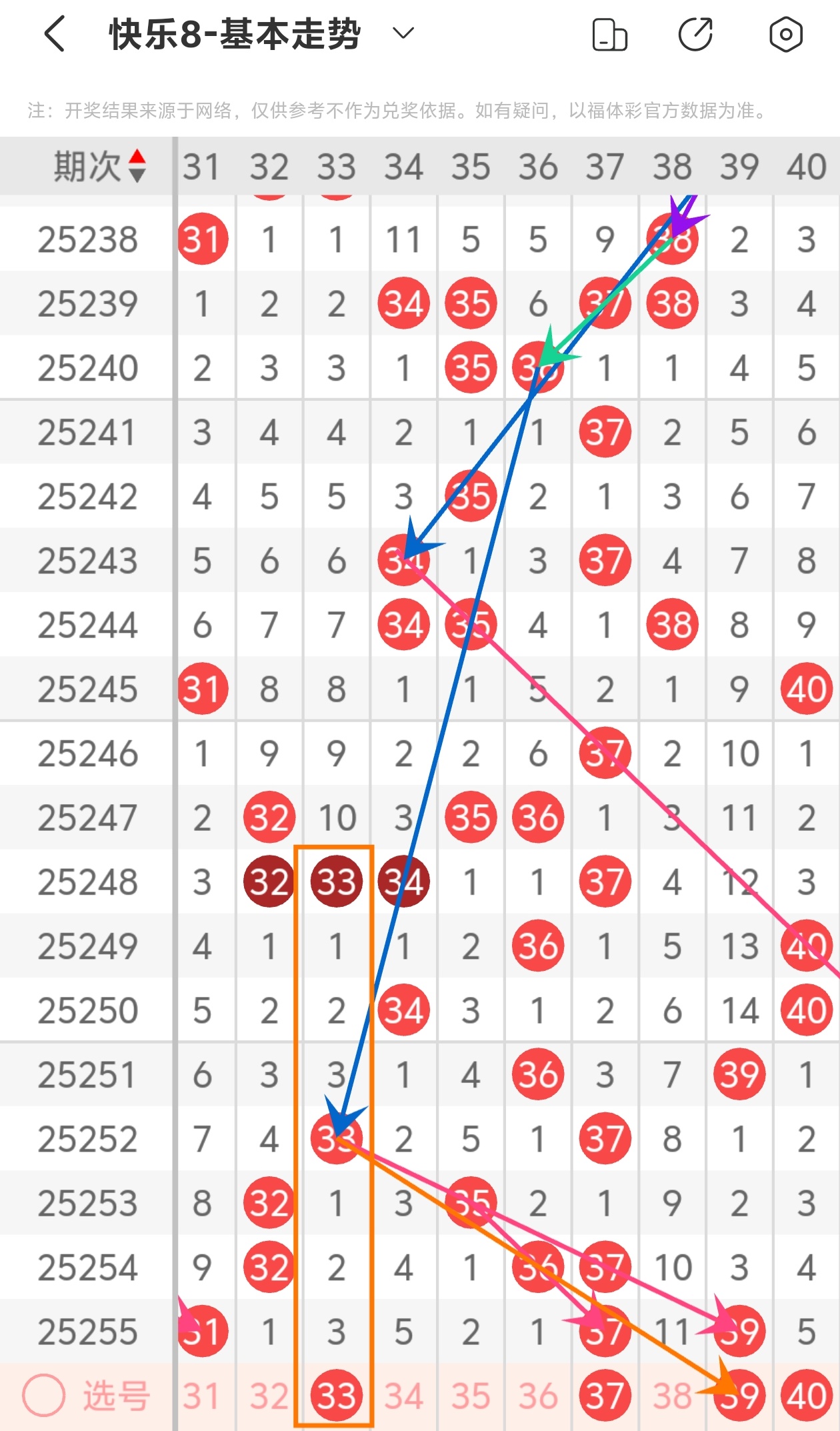Image resolution: width=840 pixels, height=1431 pixels.
Task: Select number 31 in 选号 row
Action: pyautogui.click(x=201, y=1396)
